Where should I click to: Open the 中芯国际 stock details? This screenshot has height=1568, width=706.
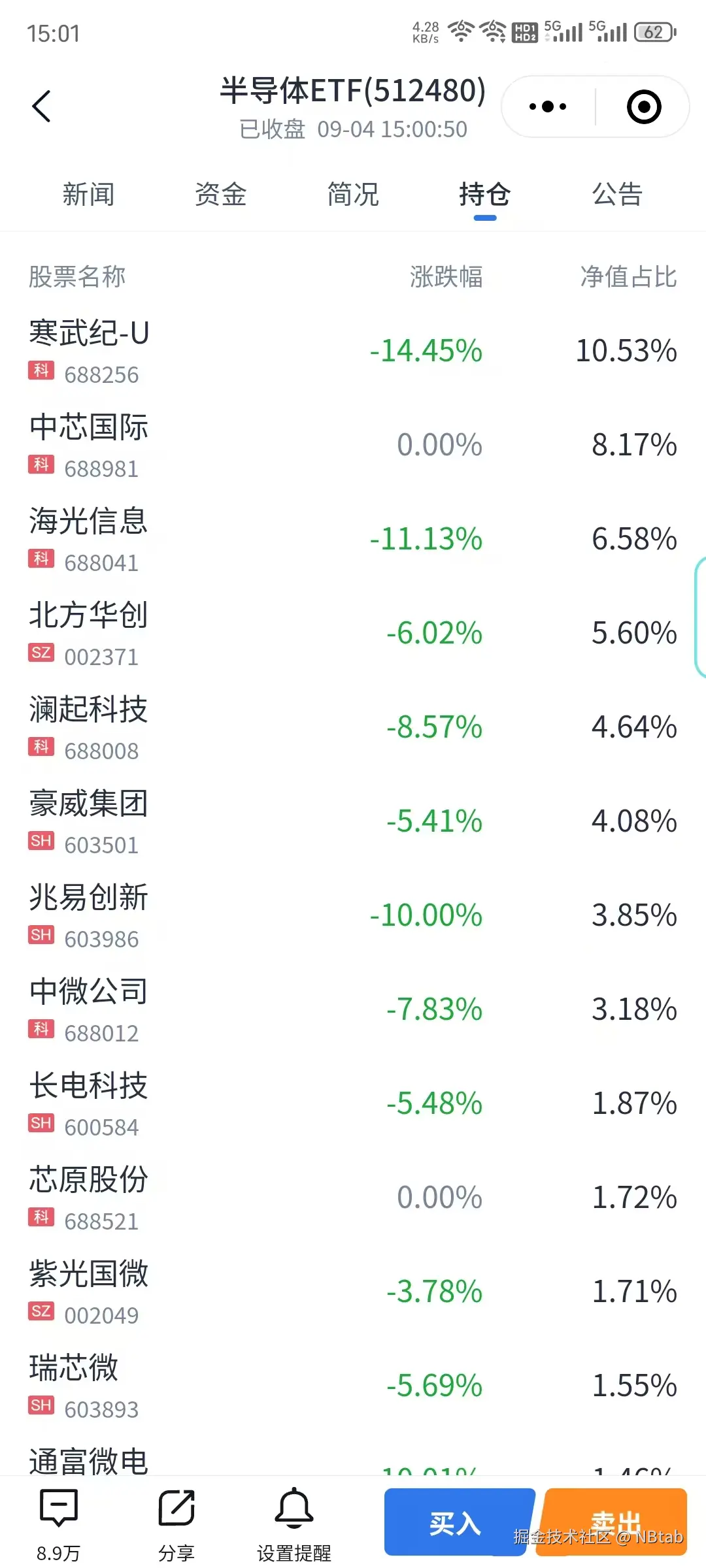coord(261,444)
